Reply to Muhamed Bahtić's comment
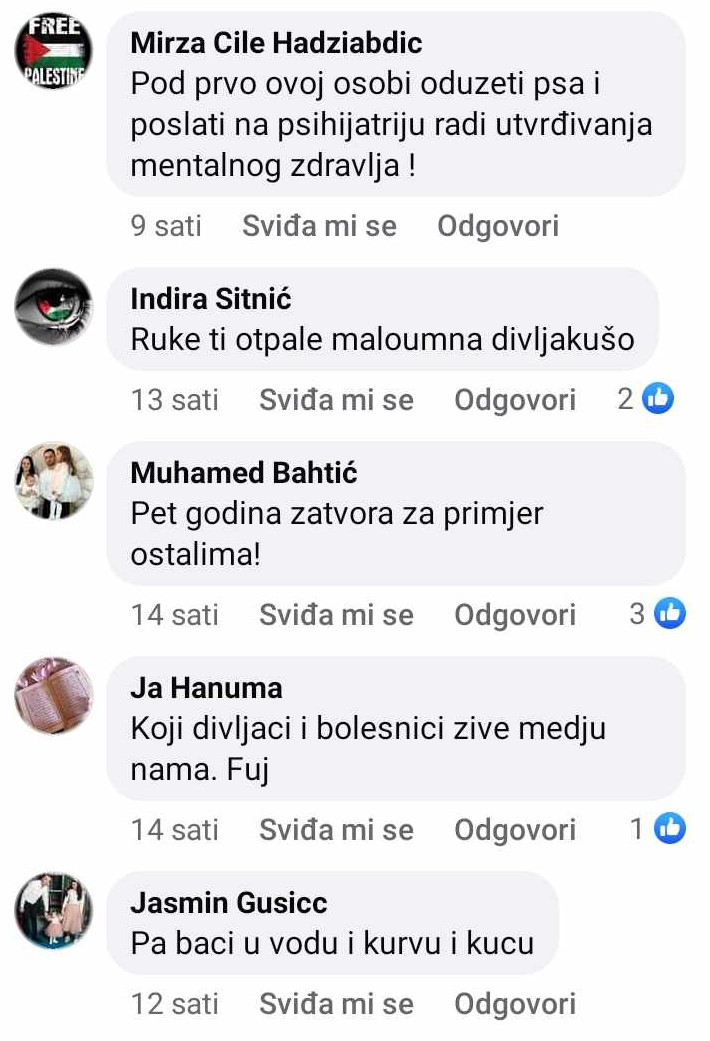Viewport: 710px width, 1041px height. pyautogui.click(x=514, y=615)
